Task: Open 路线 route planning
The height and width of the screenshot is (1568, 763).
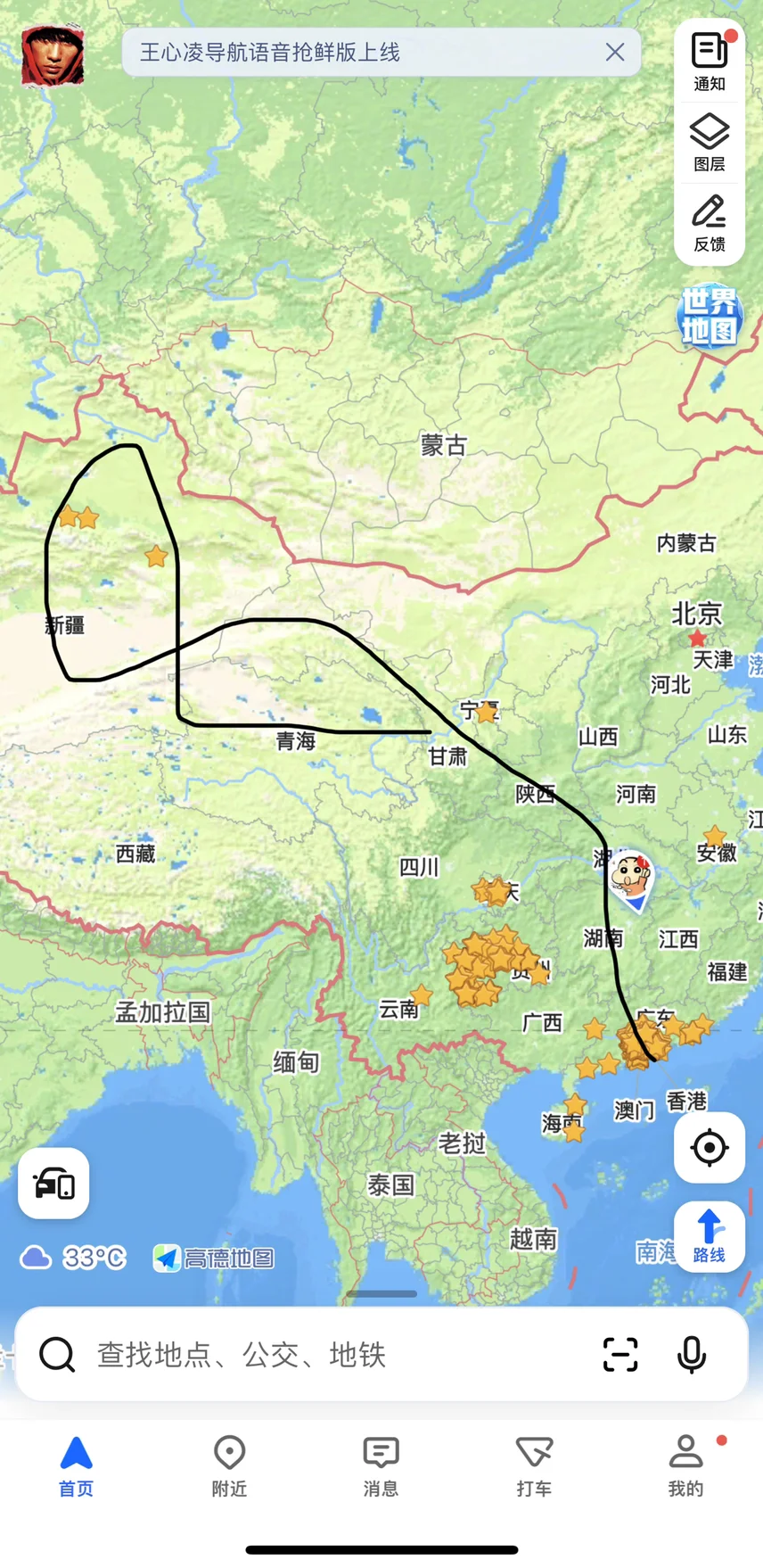Action: pos(710,1236)
